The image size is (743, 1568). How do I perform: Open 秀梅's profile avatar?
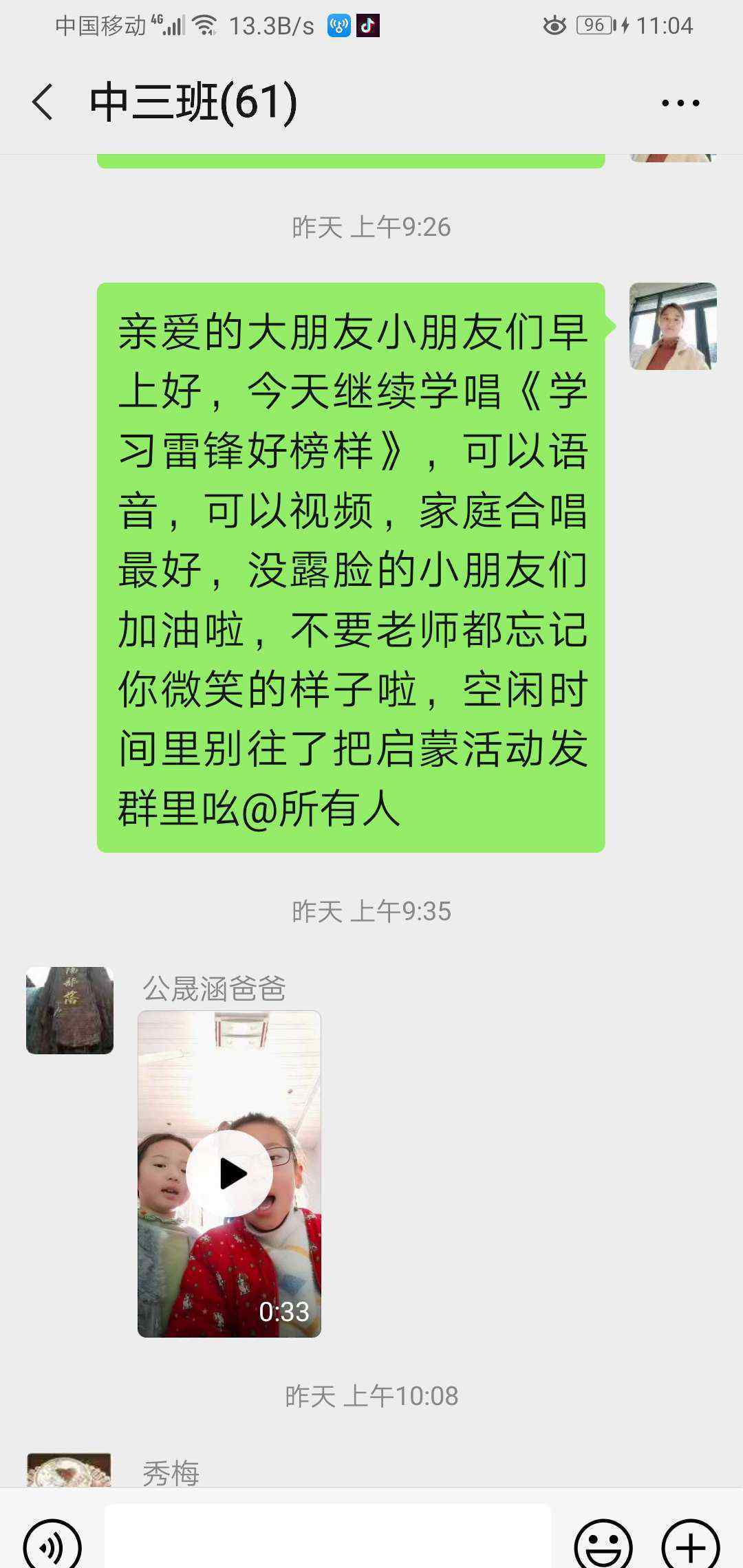click(x=69, y=1470)
